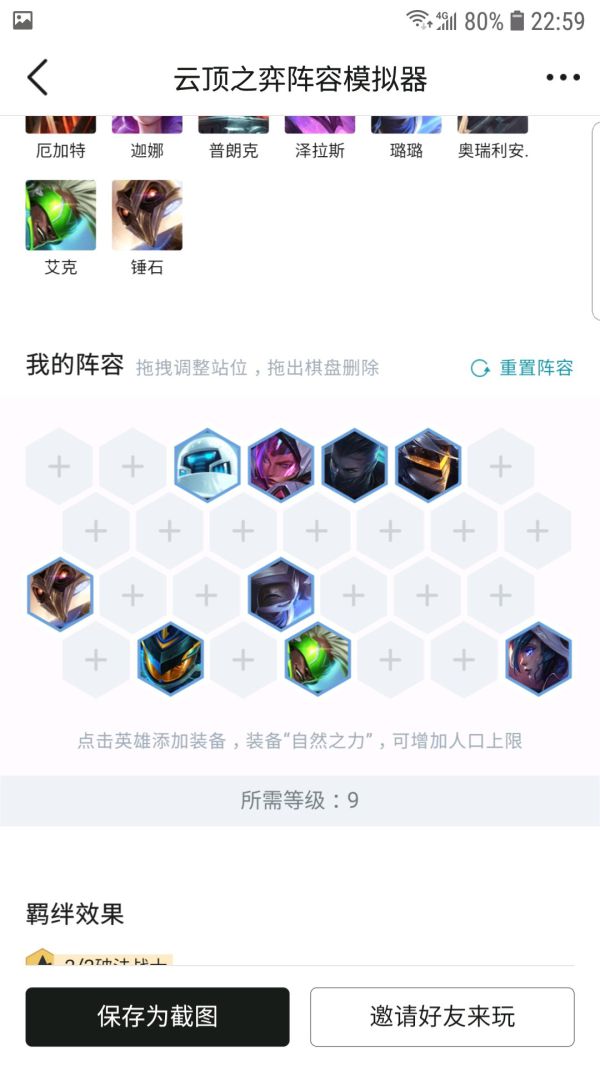Go back using the top arrow
This screenshot has width=600, height=1066.
[x=38, y=78]
